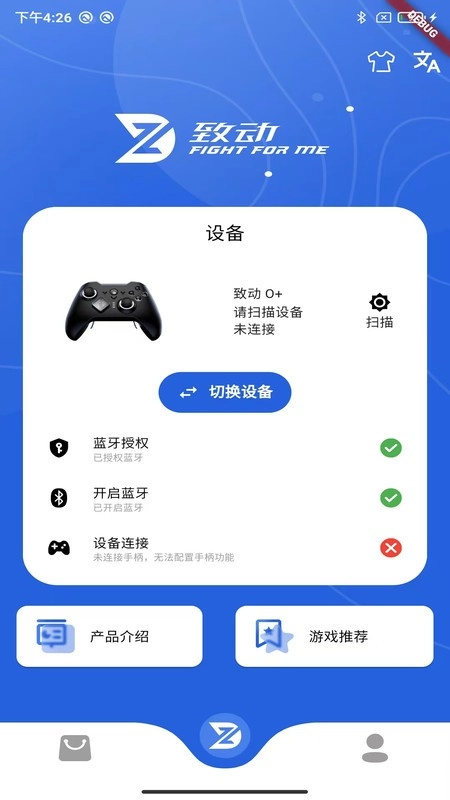Open the theme shirt icon
450x800 pixels.
coord(381,62)
